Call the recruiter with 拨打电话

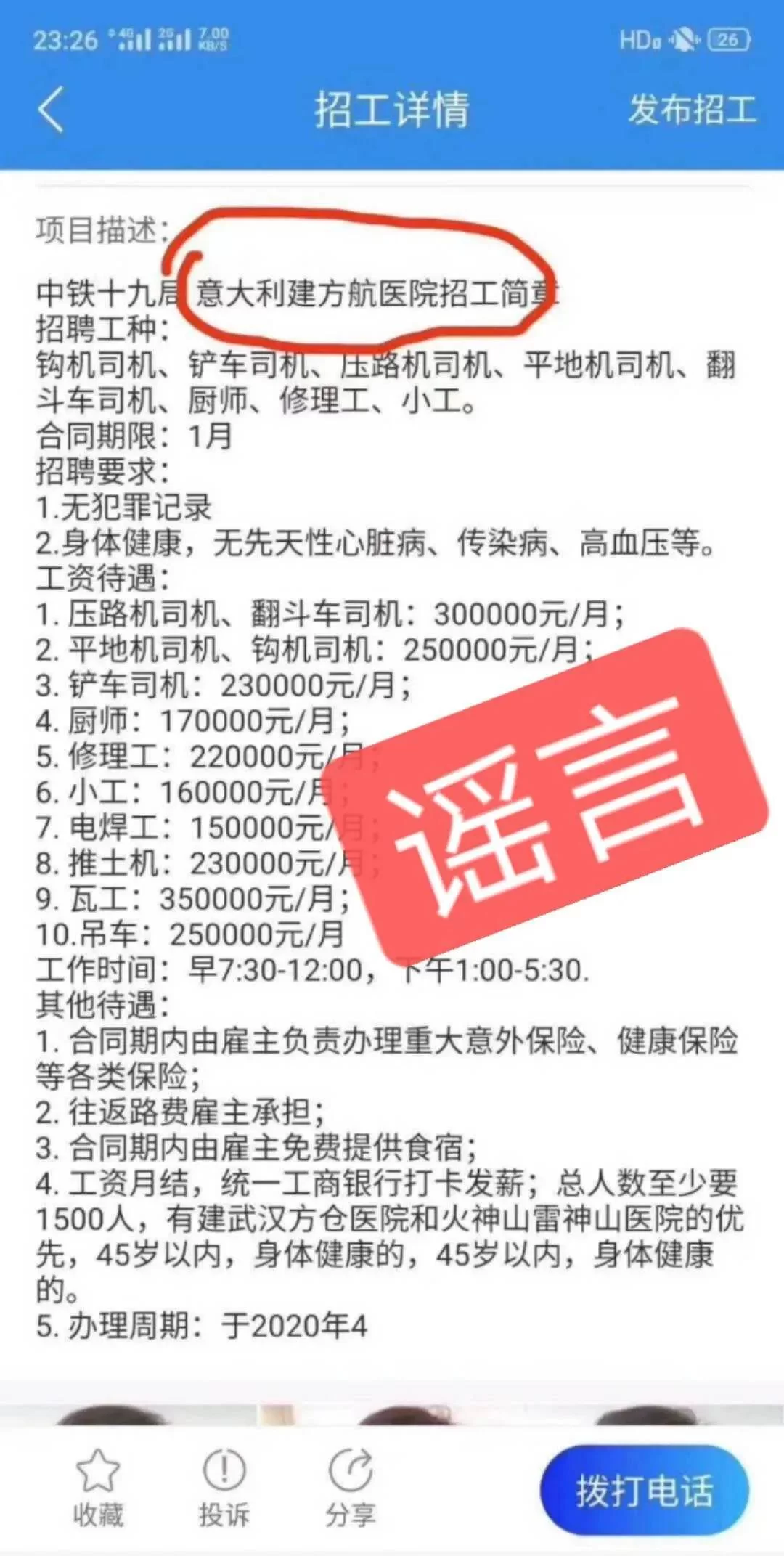pyautogui.click(x=644, y=1490)
